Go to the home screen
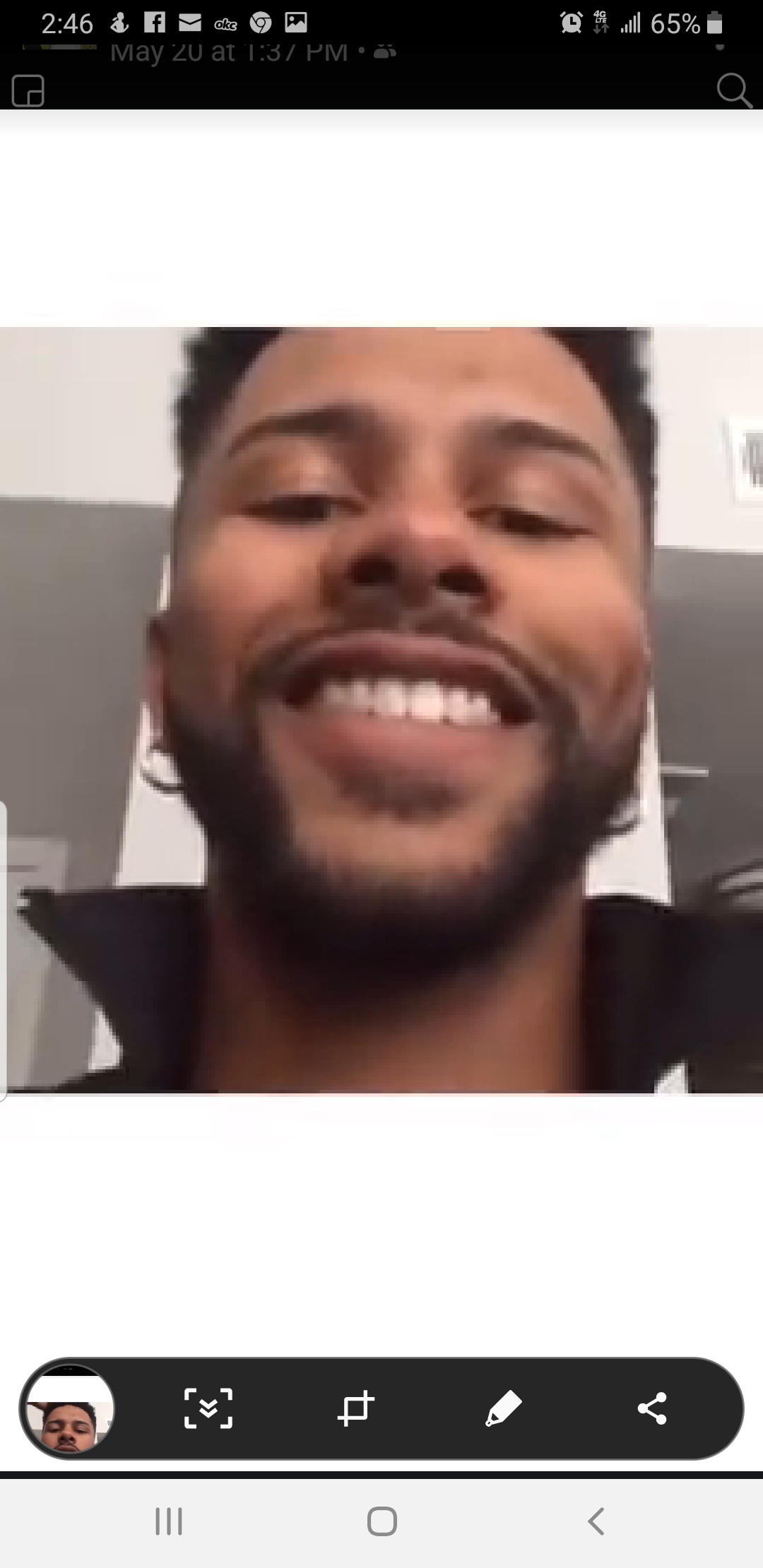This screenshot has width=763, height=1568. (x=381, y=1521)
